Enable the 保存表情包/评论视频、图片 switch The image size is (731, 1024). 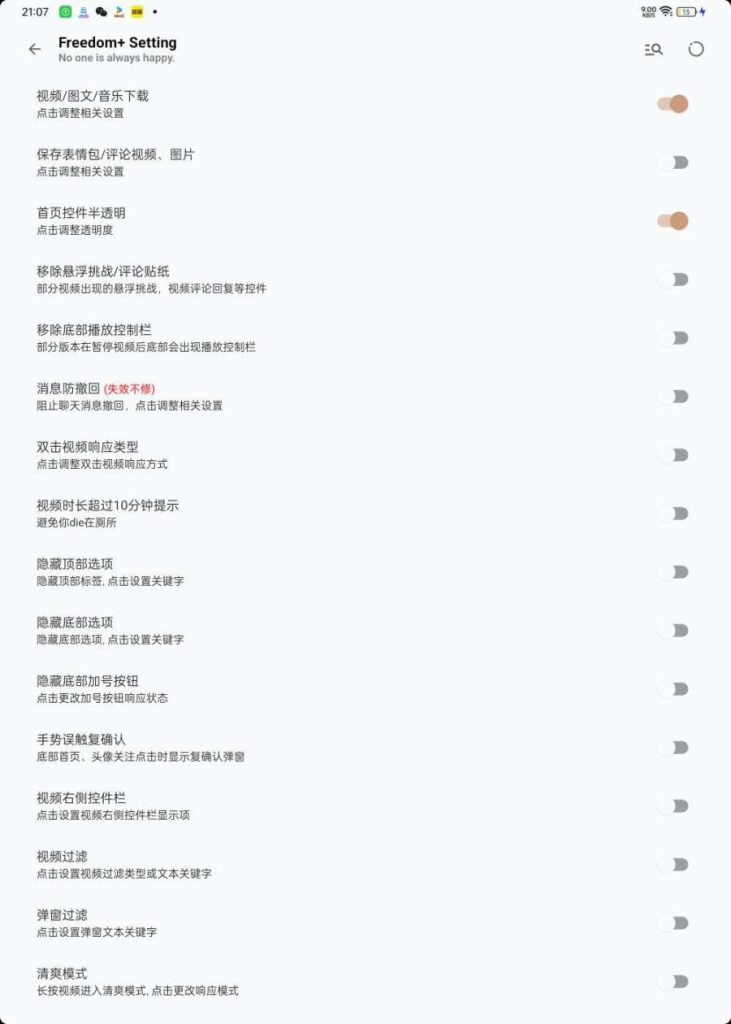(x=673, y=162)
